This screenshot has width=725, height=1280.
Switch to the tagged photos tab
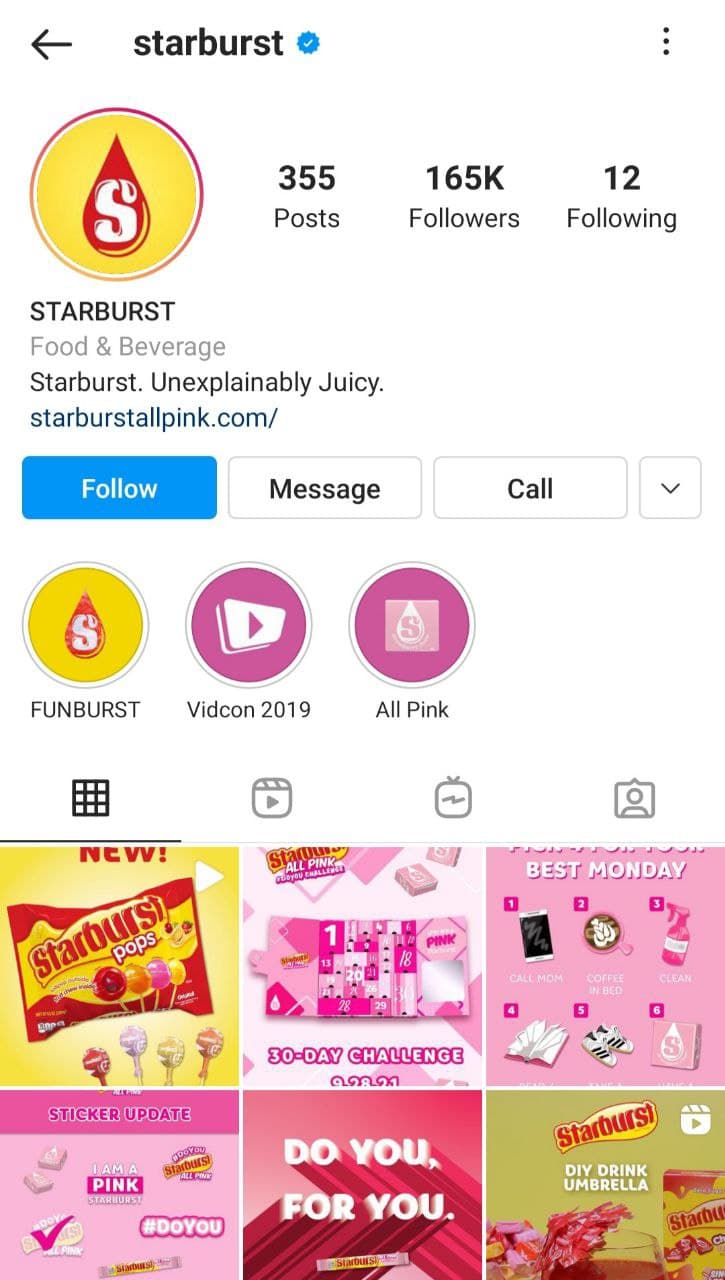[x=634, y=798]
